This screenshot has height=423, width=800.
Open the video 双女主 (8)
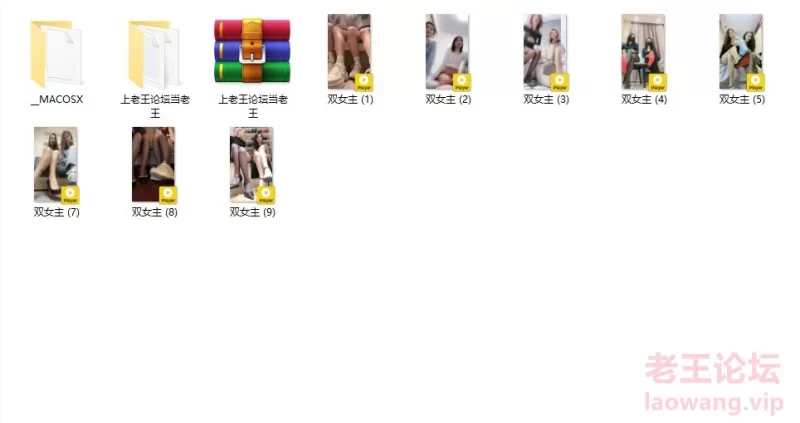click(154, 165)
